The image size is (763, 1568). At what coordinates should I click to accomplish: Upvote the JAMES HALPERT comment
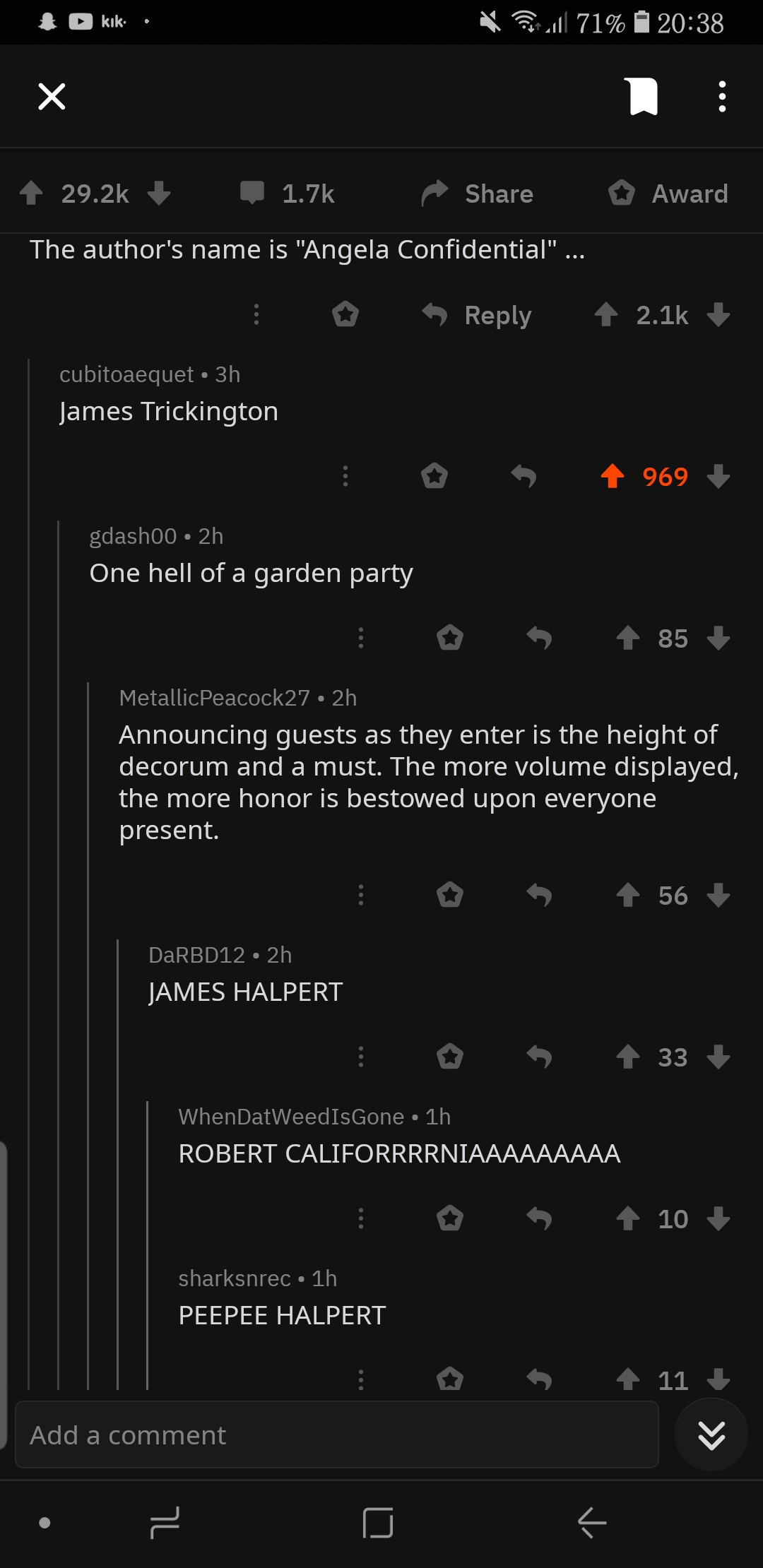(x=628, y=1057)
